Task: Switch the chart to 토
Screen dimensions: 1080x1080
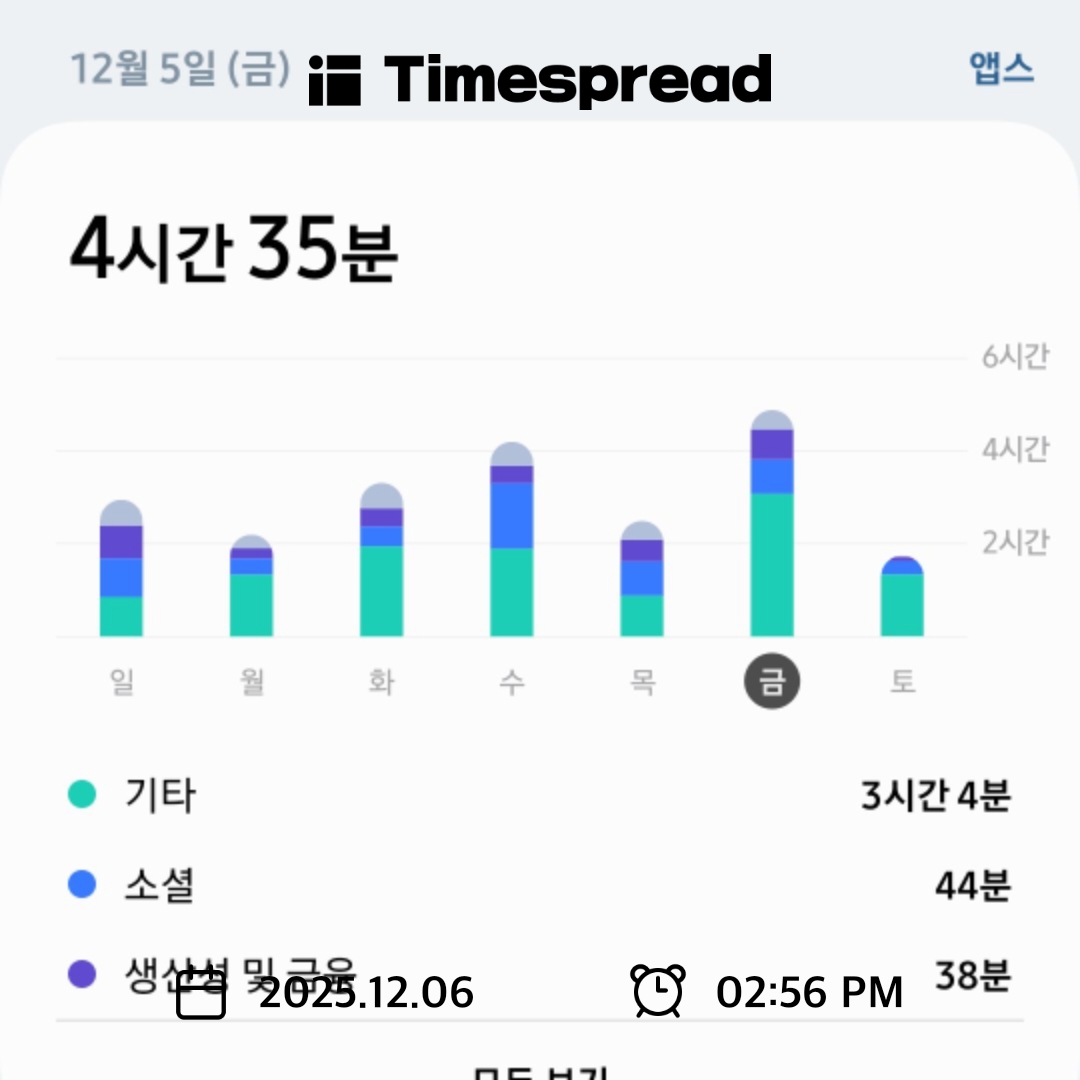Action: (902, 683)
